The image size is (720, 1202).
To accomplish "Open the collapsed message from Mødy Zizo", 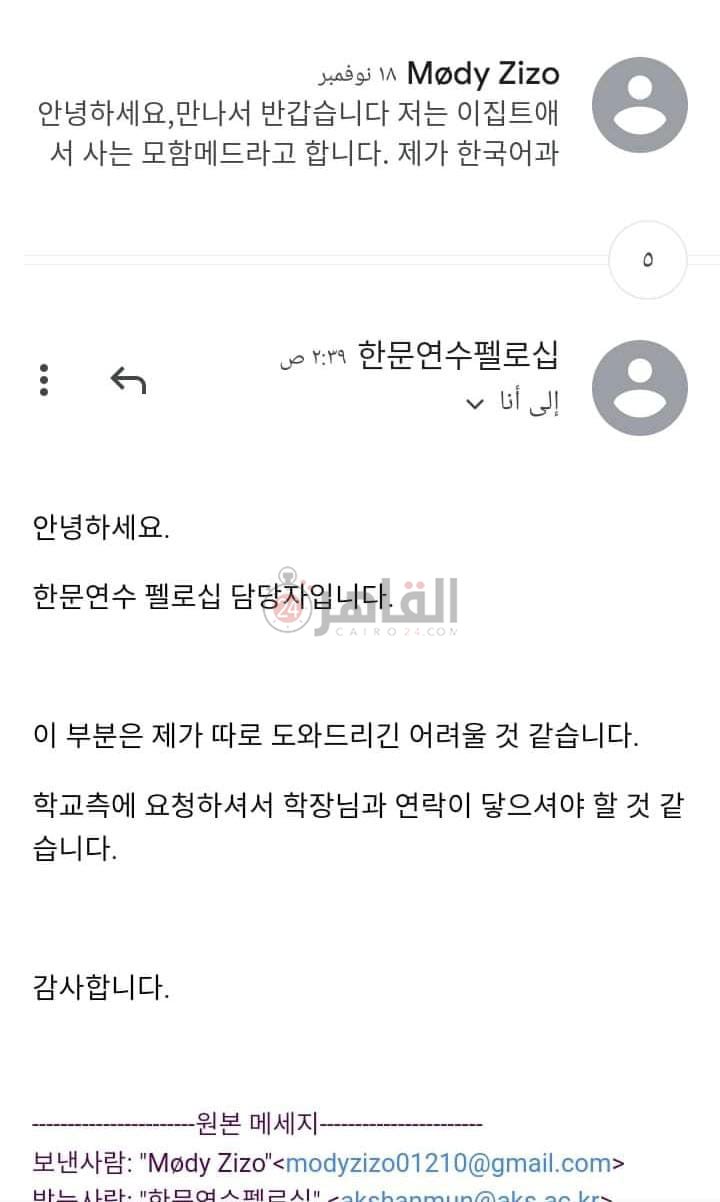I will [300, 115].
